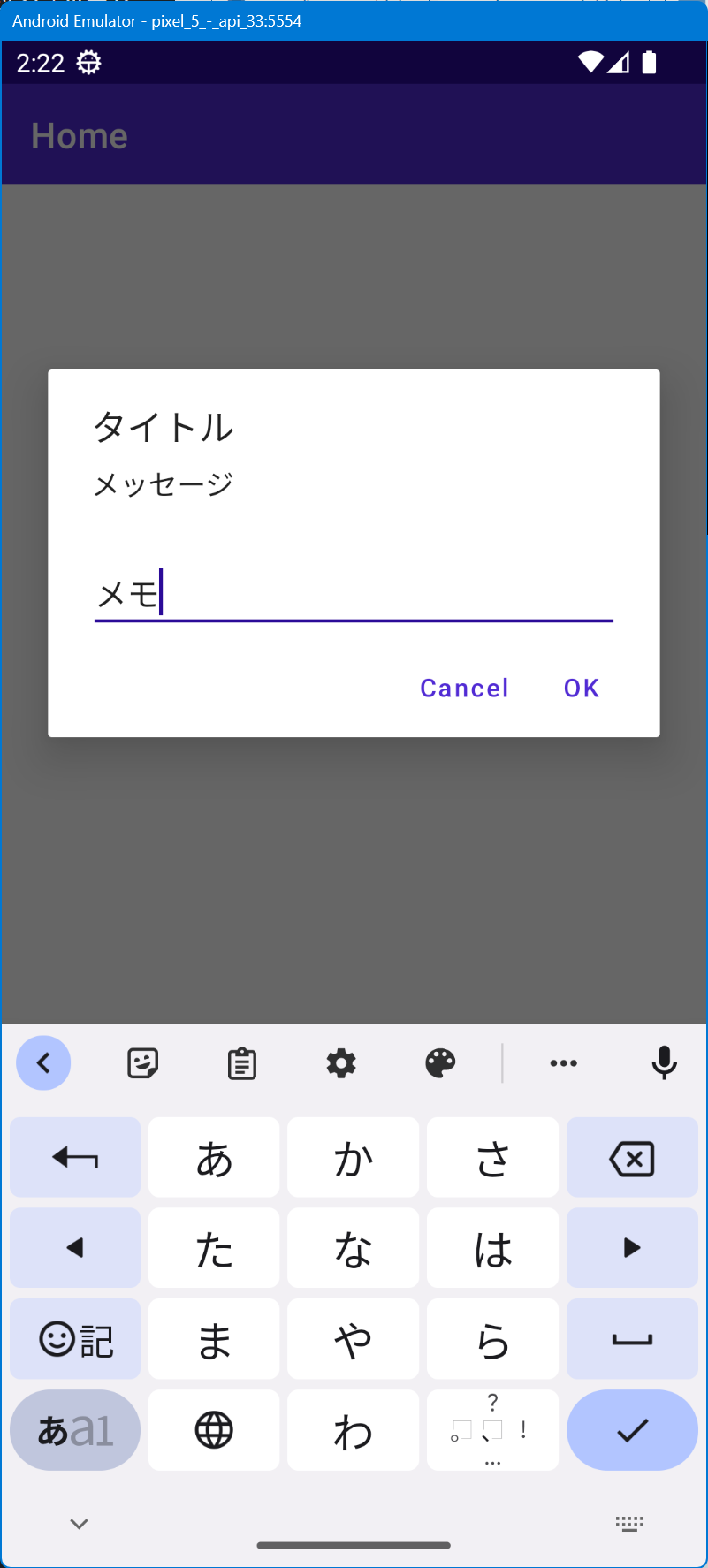Change keyboard language with the globe key
Screen dimensions: 708x1568
214,1430
